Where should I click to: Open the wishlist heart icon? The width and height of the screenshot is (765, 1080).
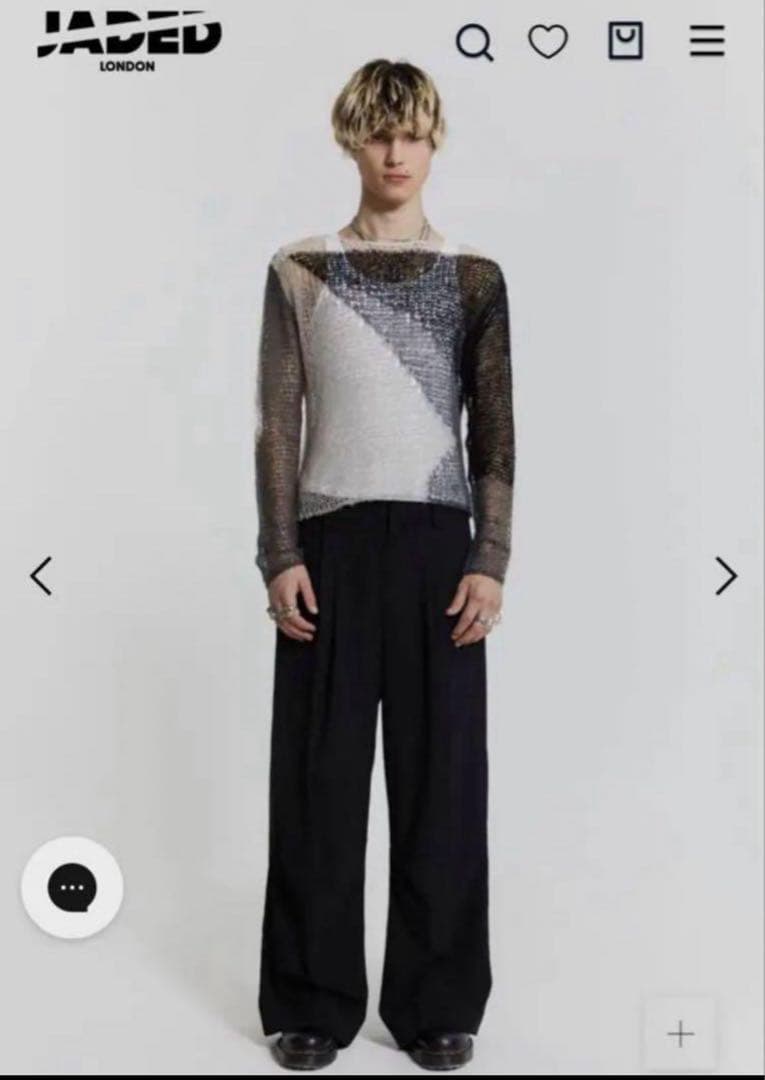(548, 42)
